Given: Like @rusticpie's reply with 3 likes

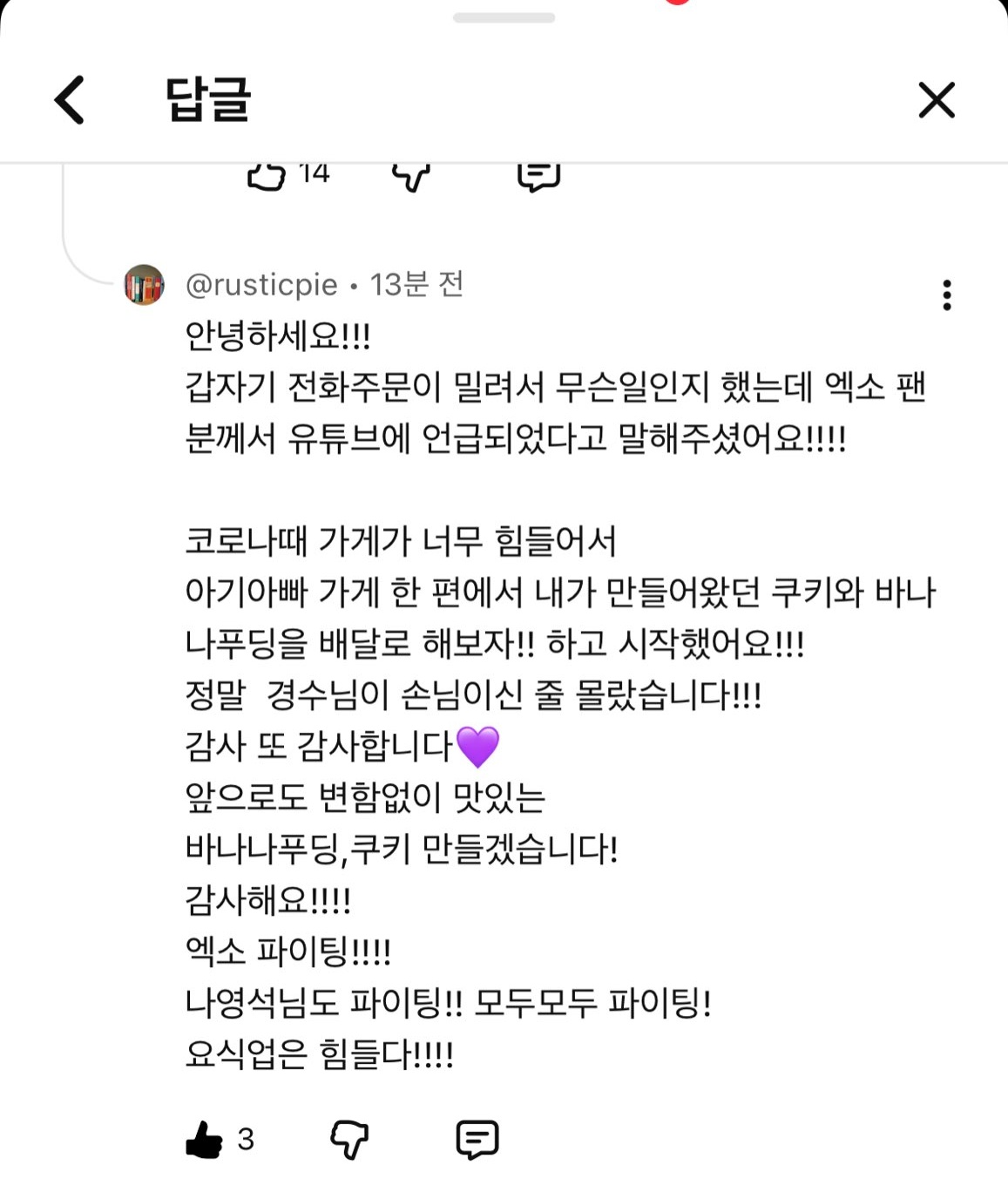Looking at the screenshot, I should coord(205,1139).
